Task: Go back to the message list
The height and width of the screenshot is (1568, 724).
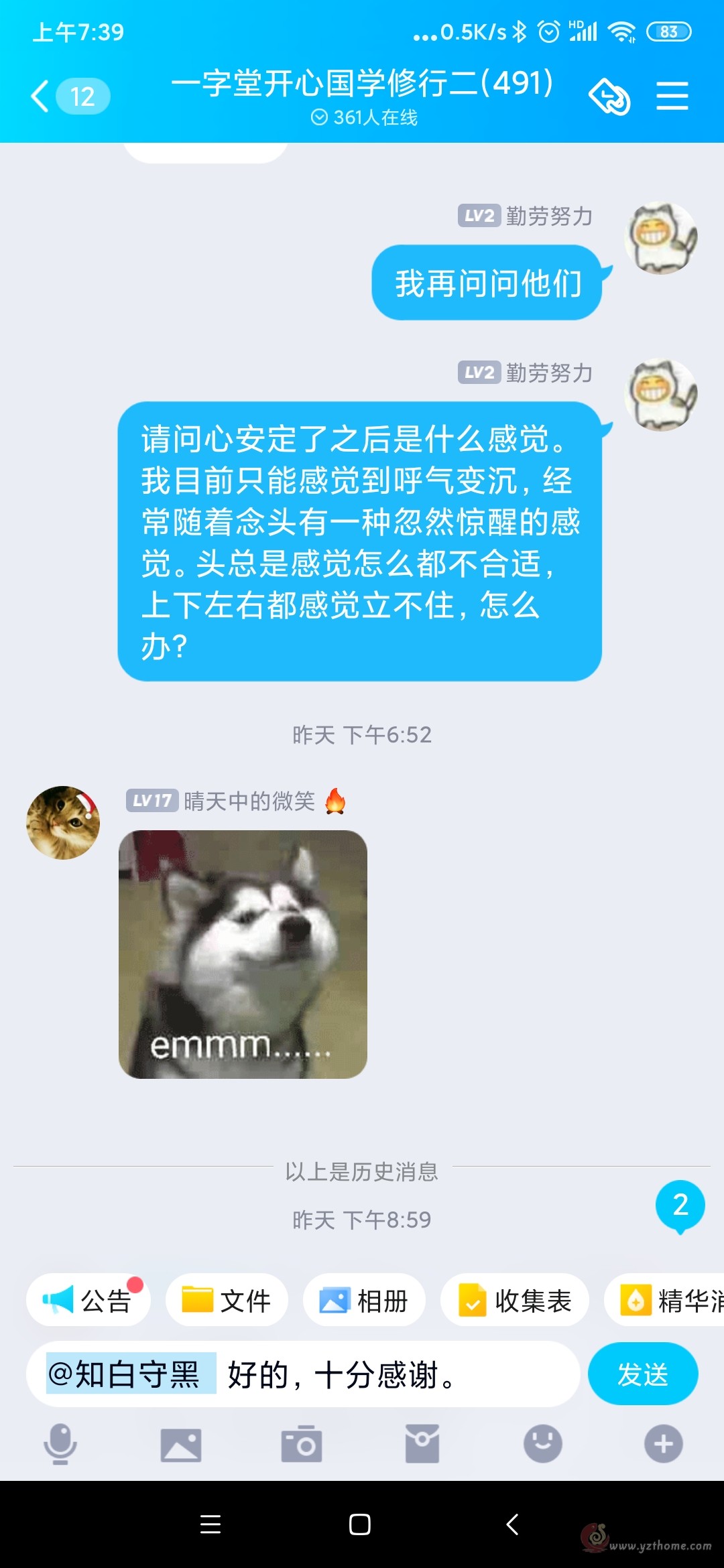Action: (68, 96)
